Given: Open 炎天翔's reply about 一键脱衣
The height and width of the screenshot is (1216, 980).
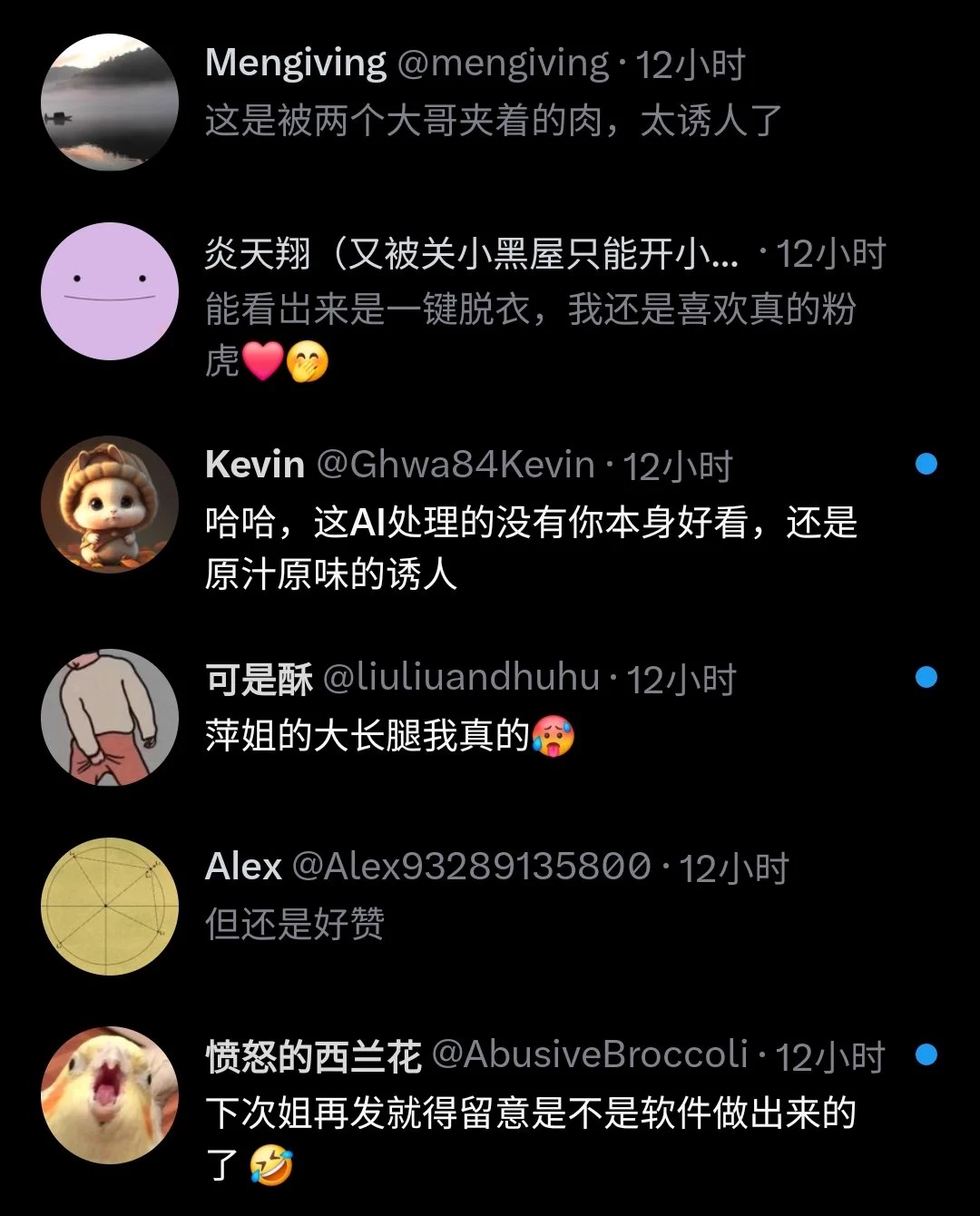Looking at the screenshot, I should tap(530, 310).
